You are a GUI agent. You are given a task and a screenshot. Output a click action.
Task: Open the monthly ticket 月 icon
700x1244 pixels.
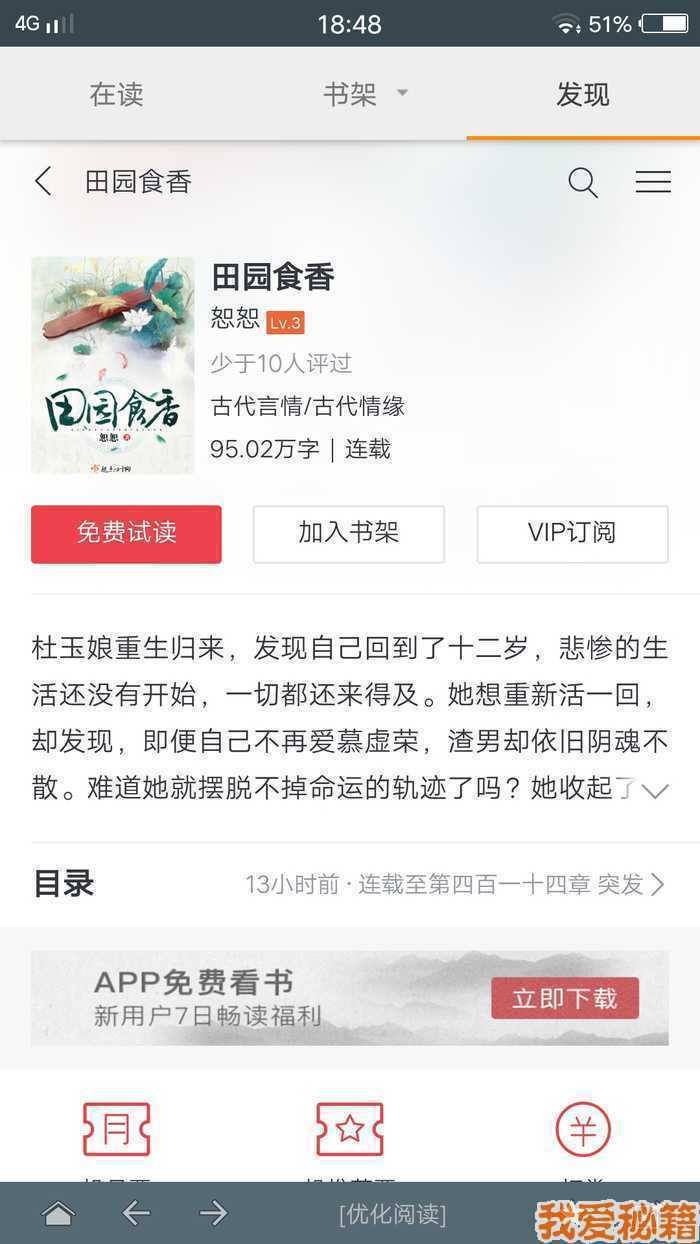[117, 1130]
